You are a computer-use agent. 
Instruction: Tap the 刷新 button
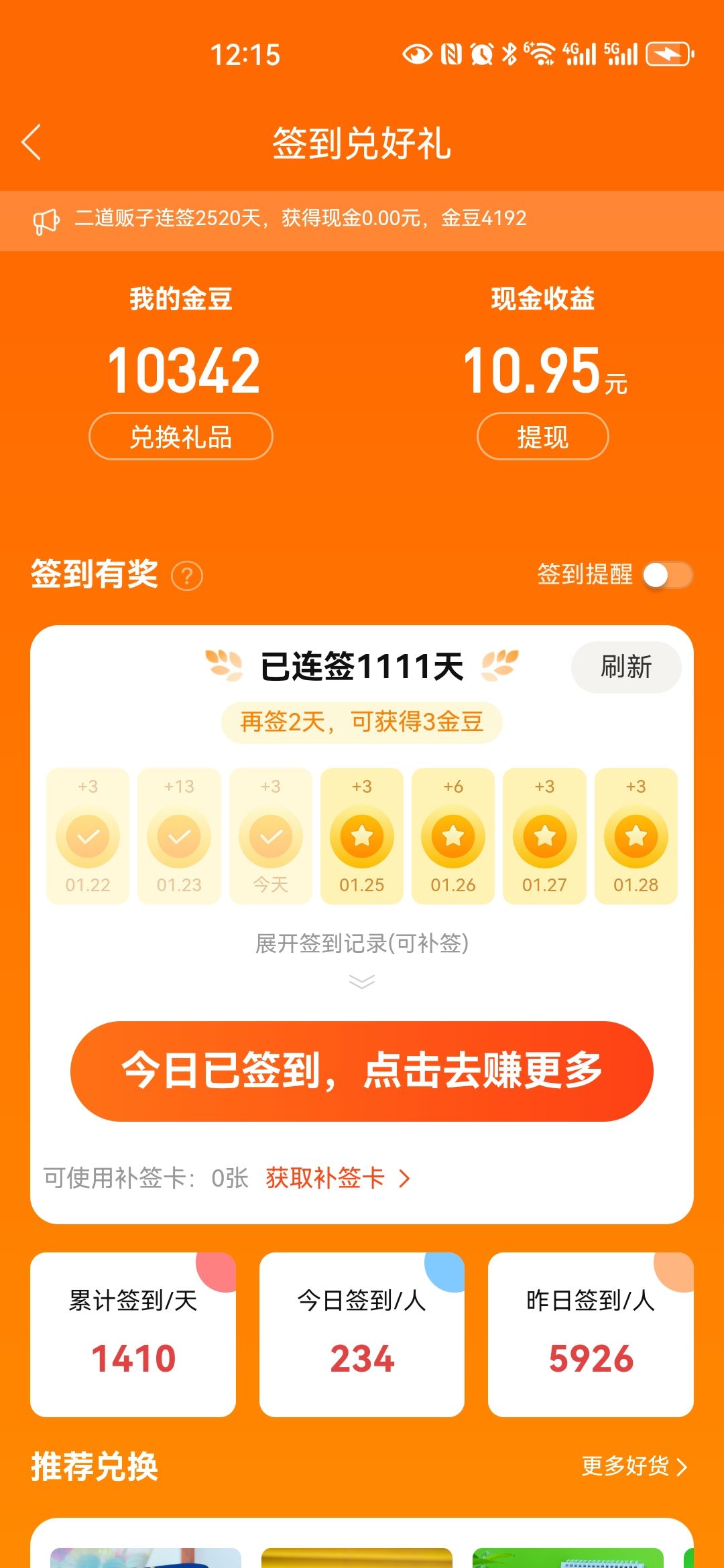625,667
